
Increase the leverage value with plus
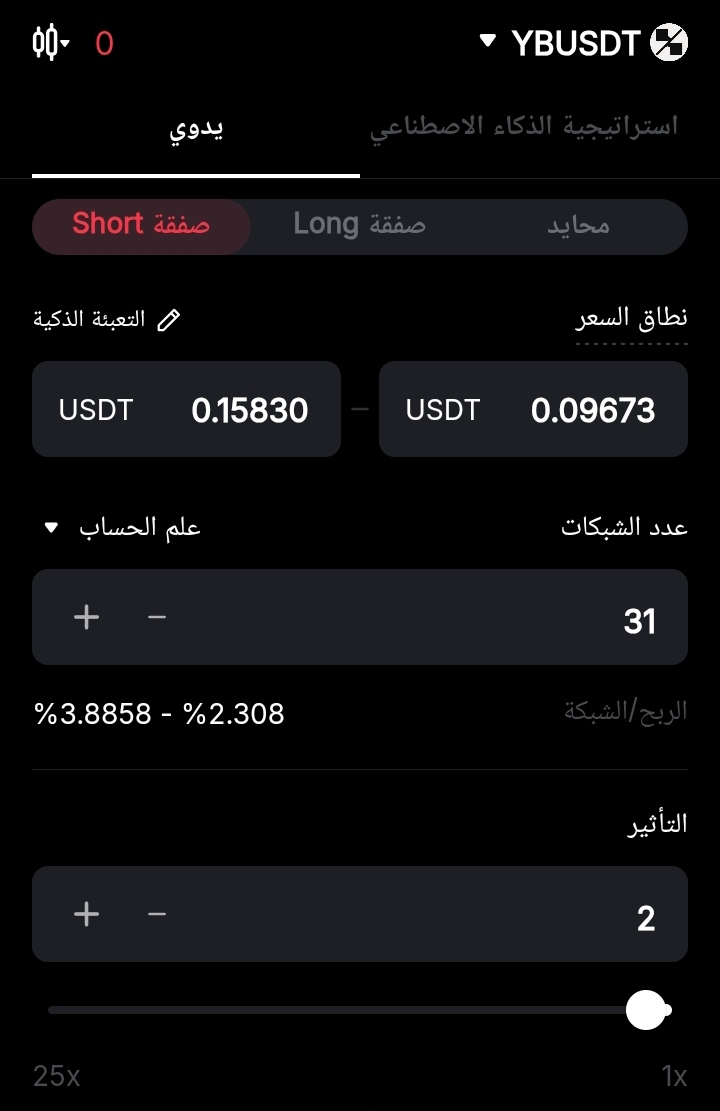point(87,914)
